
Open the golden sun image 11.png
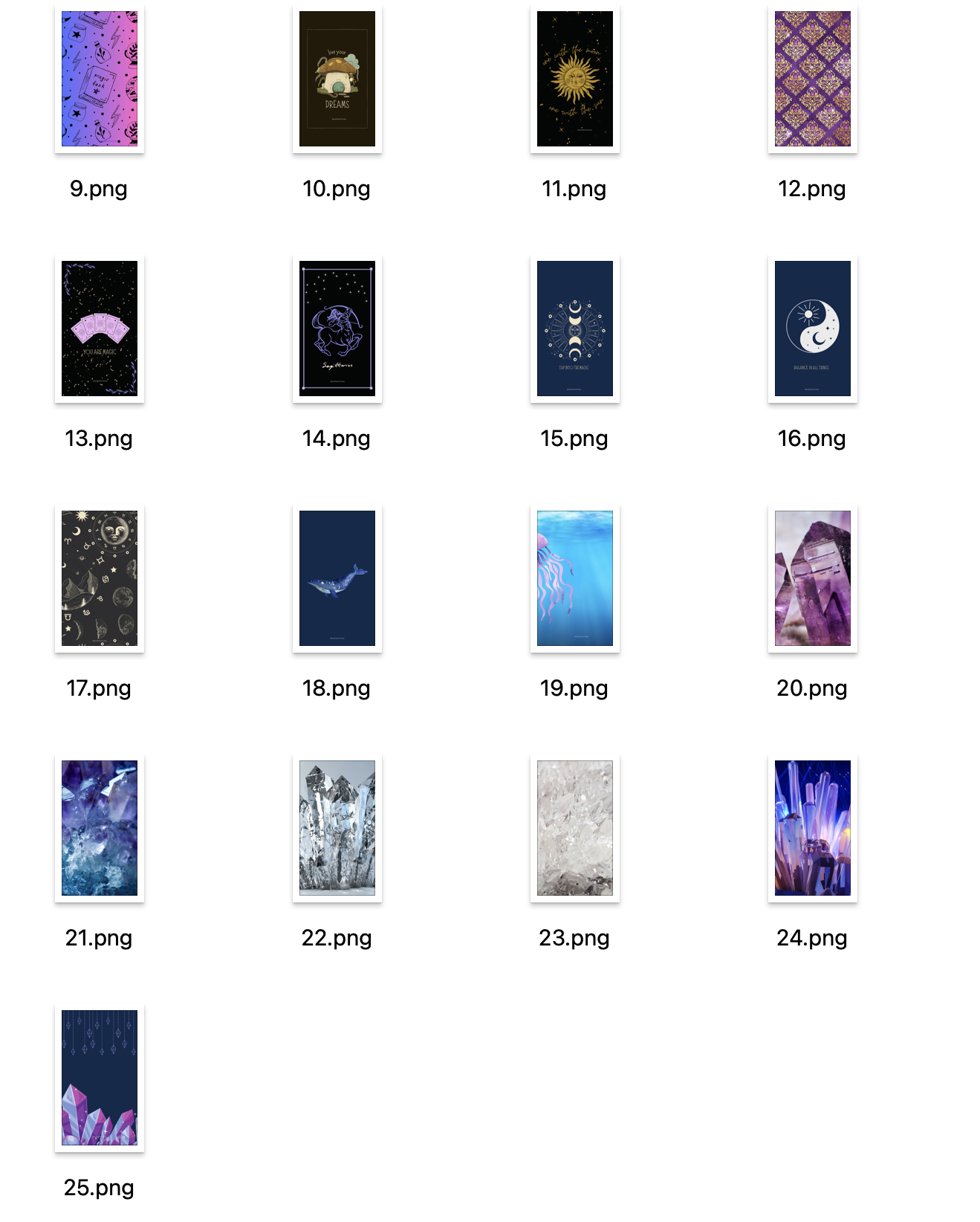click(x=574, y=79)
